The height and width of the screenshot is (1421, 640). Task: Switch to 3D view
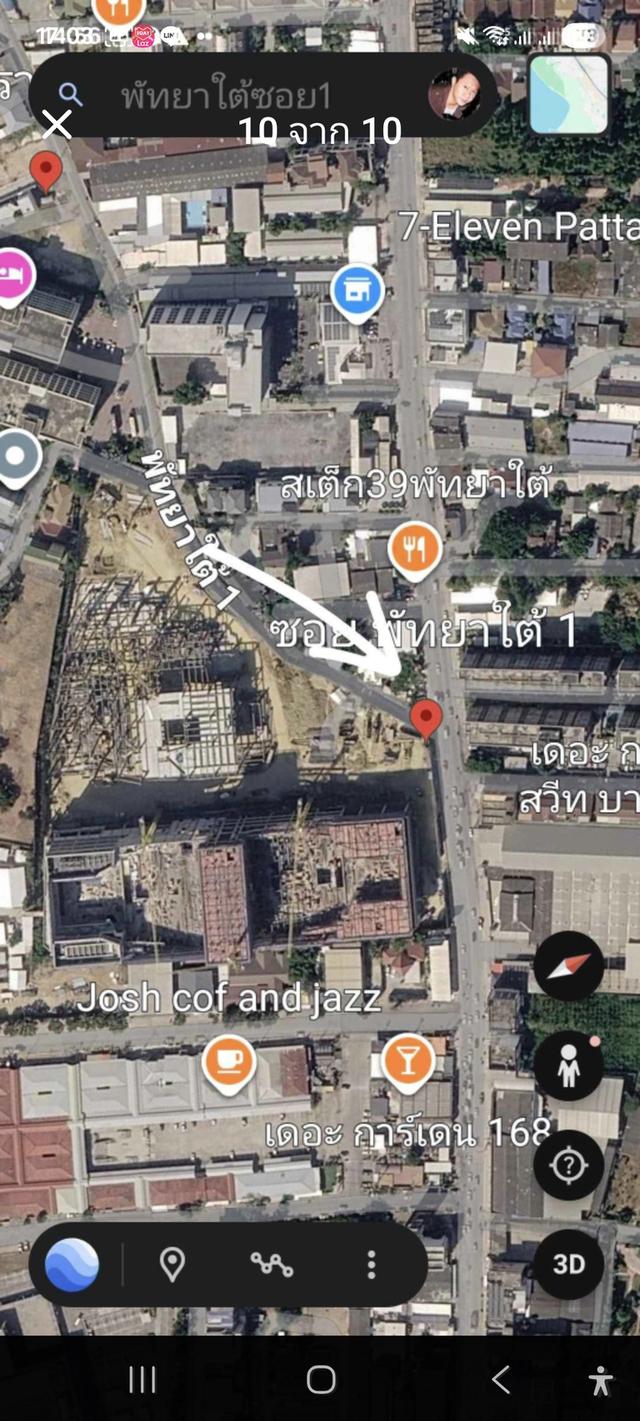(568, 1264)
